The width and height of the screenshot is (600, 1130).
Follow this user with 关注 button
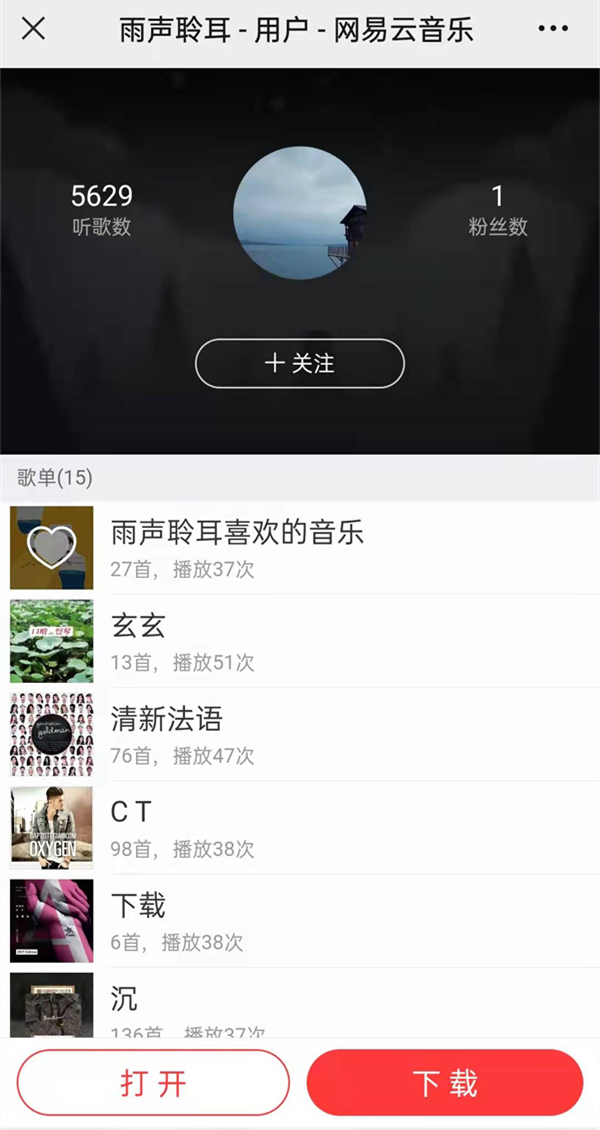[300, 363]
